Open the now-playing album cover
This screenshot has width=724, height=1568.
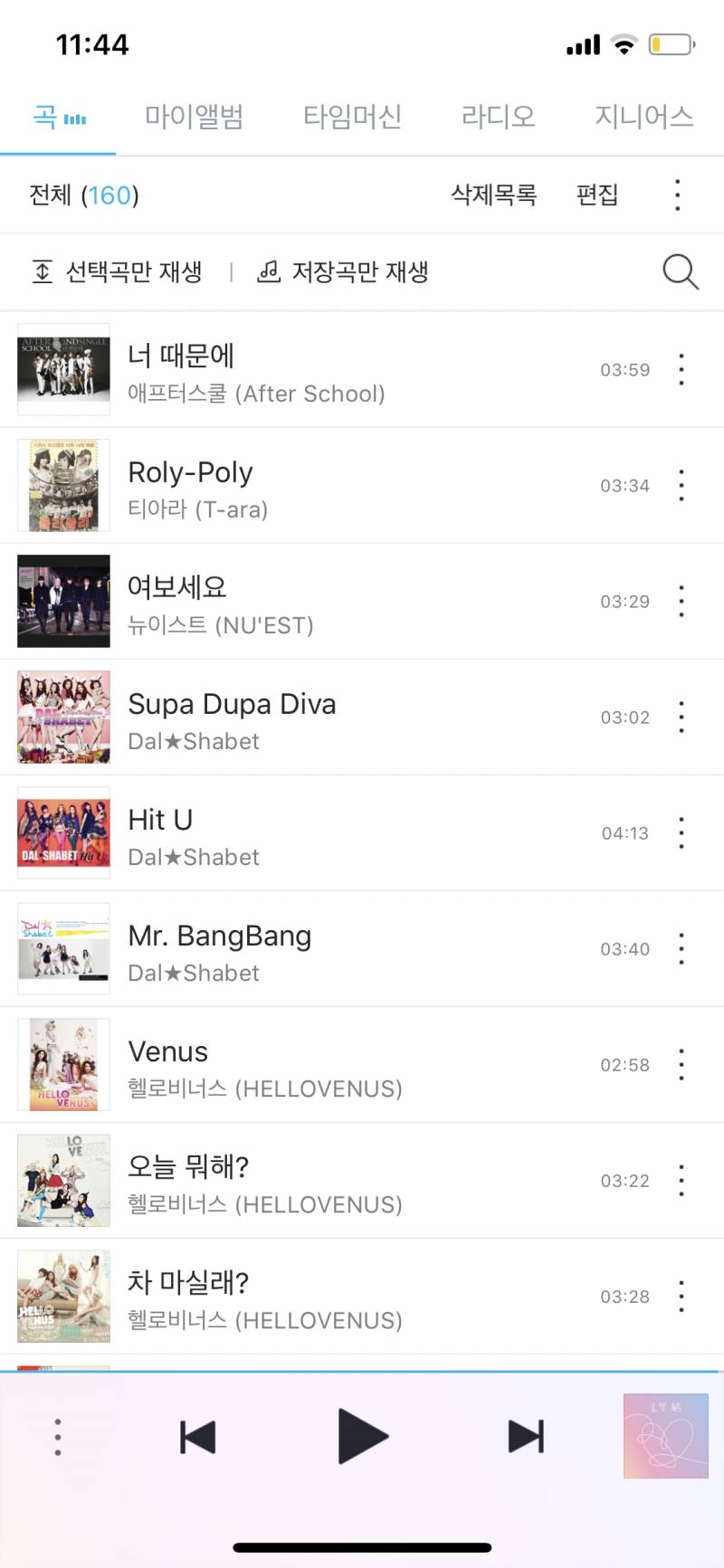click(665, 1436)
